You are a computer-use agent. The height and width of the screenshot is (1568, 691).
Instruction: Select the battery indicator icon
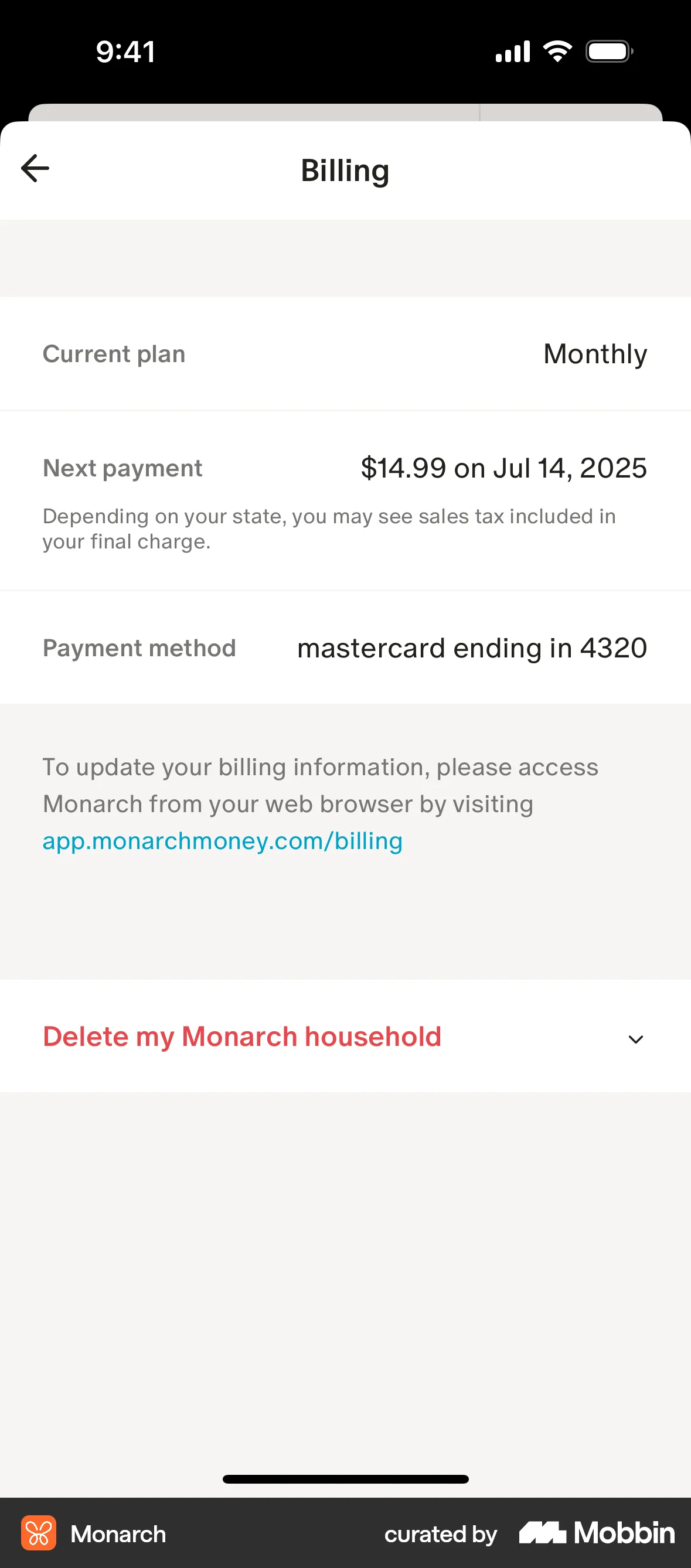(609, 51)
